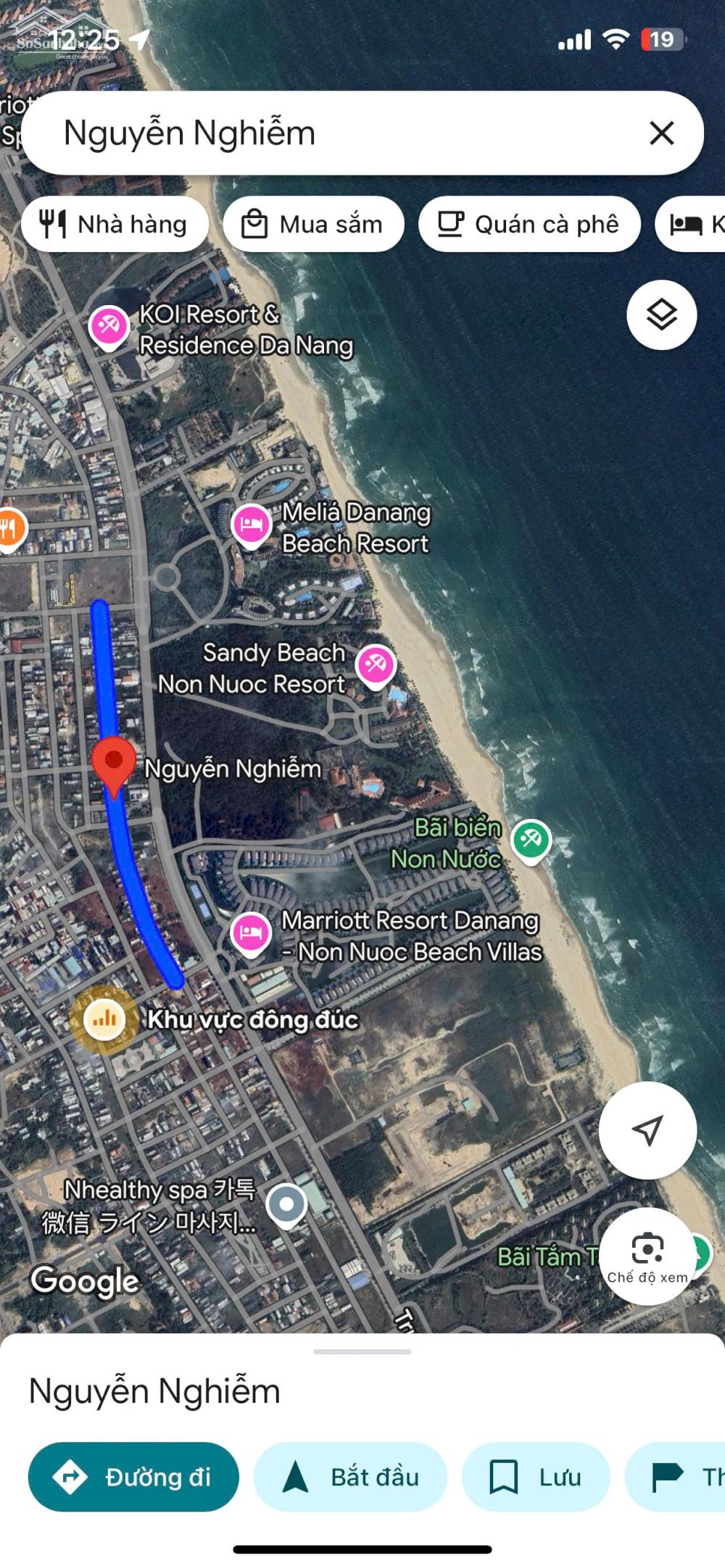Filter by Nhà hàng chip
The width and height of the screenshot is (725, 1568).
[x=115, y=225]
